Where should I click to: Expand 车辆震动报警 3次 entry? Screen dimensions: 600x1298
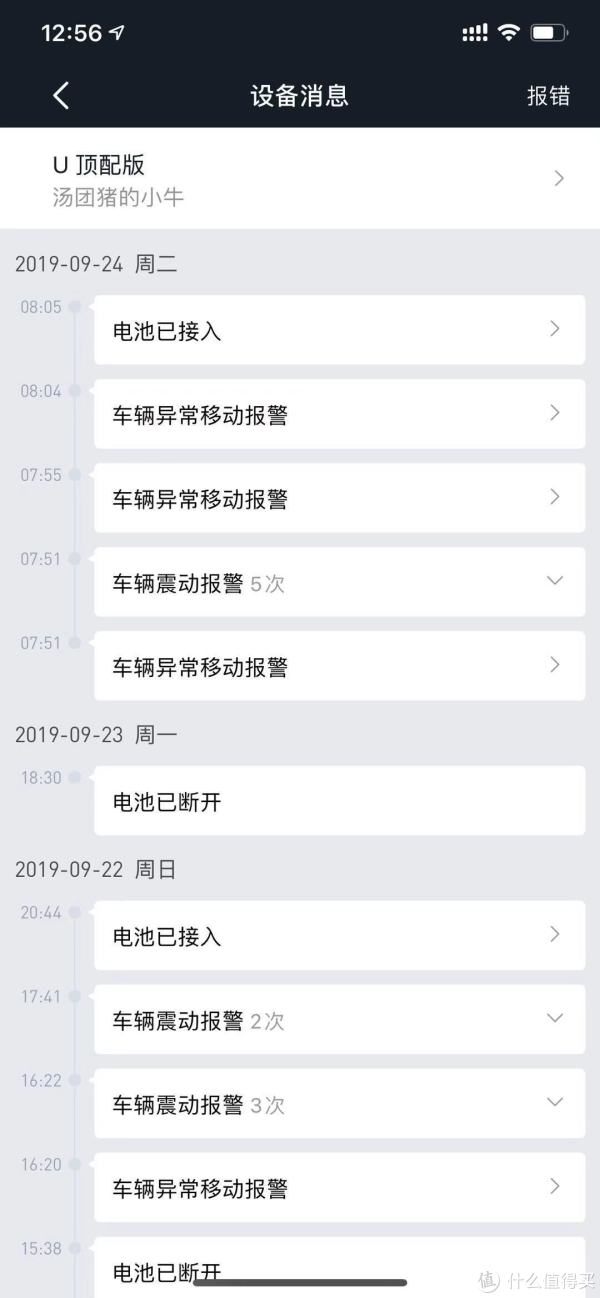(x=339, y=1104)
